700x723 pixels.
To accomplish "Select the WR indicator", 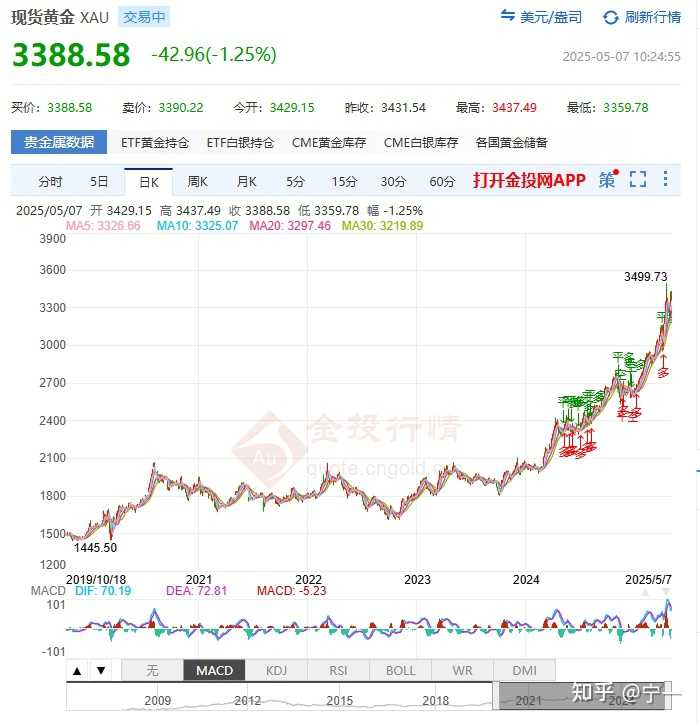I will click(463, 671).
